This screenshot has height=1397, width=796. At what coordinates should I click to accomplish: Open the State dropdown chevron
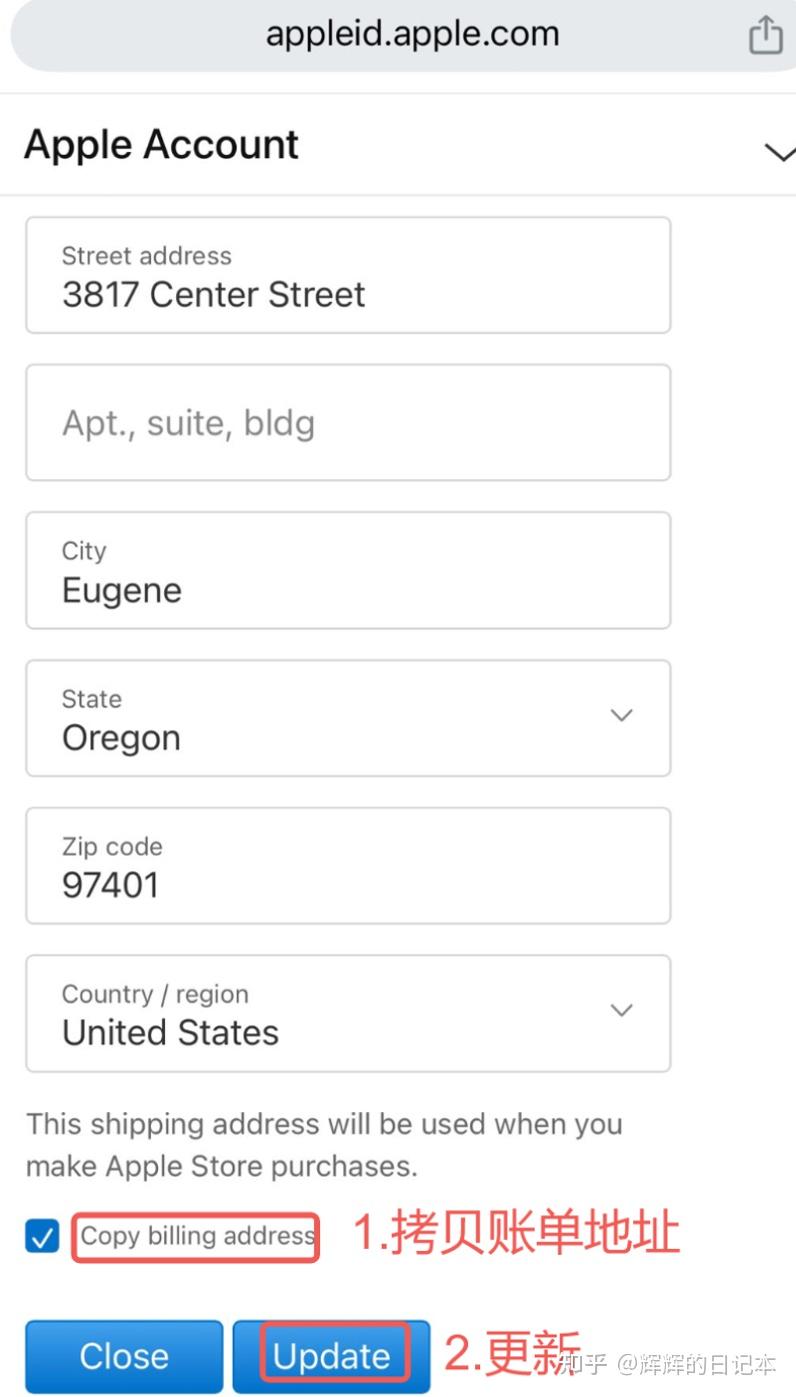(621, 716)
